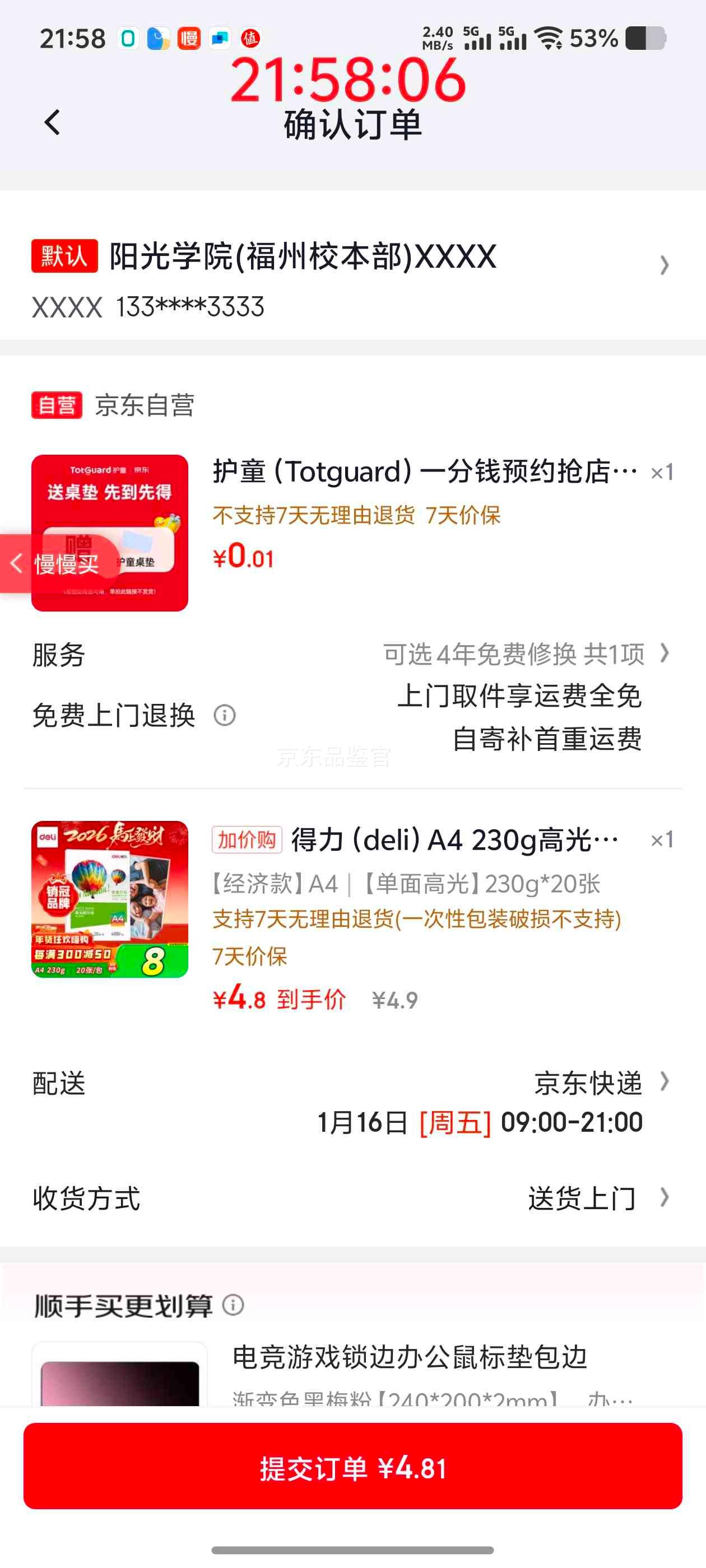Tap the back arrow to exit order confirmation

tap(51, 124)
